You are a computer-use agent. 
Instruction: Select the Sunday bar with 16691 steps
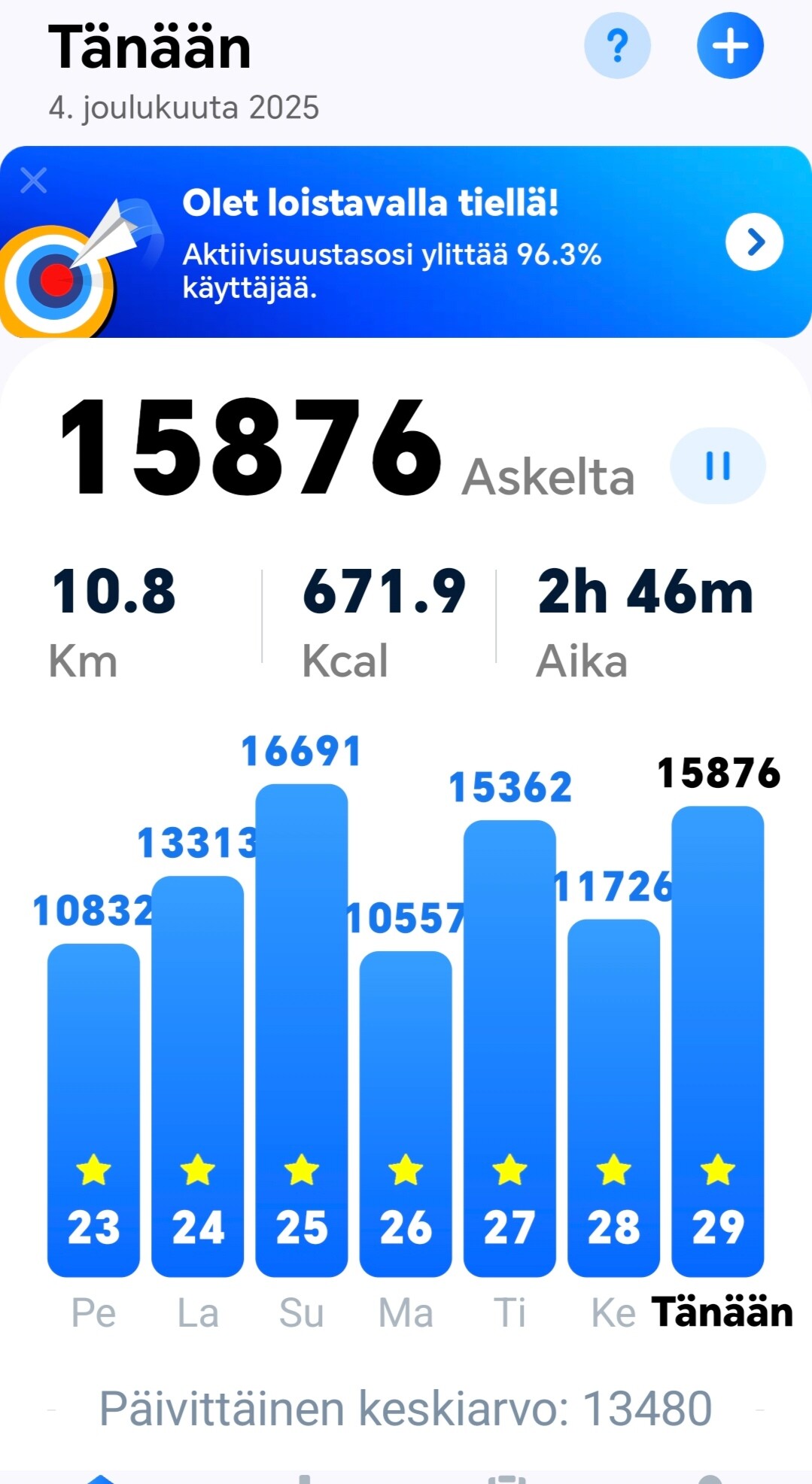coord(302,1029)
